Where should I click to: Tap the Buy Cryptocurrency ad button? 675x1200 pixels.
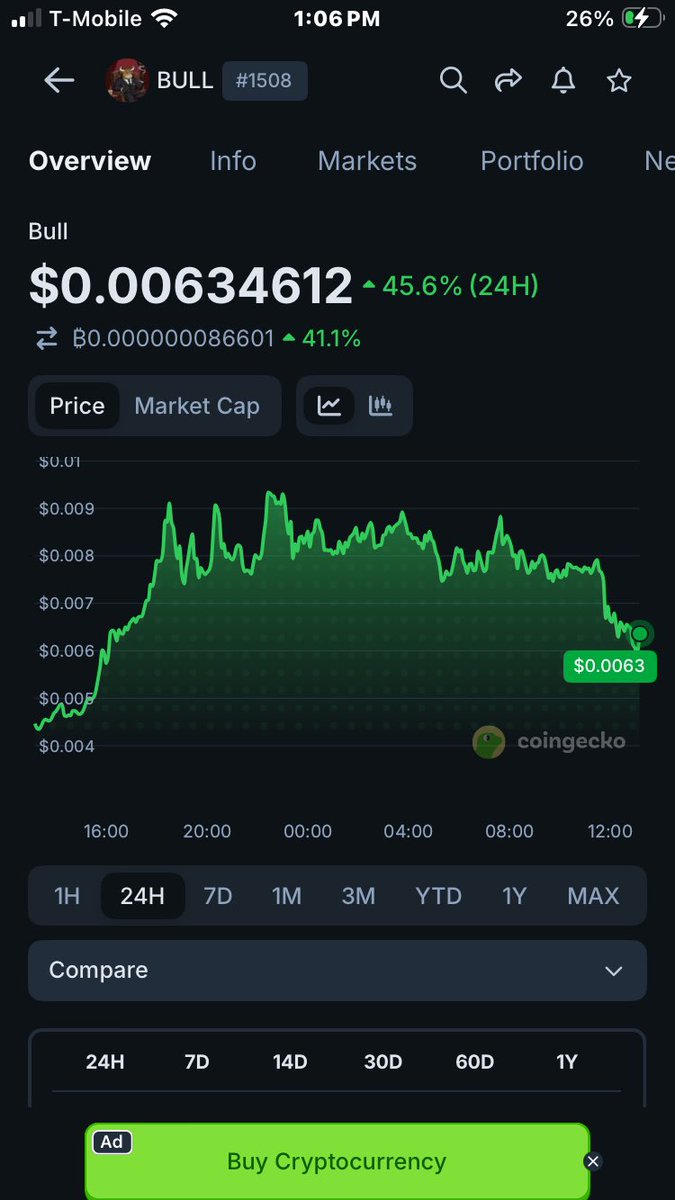336,1162
